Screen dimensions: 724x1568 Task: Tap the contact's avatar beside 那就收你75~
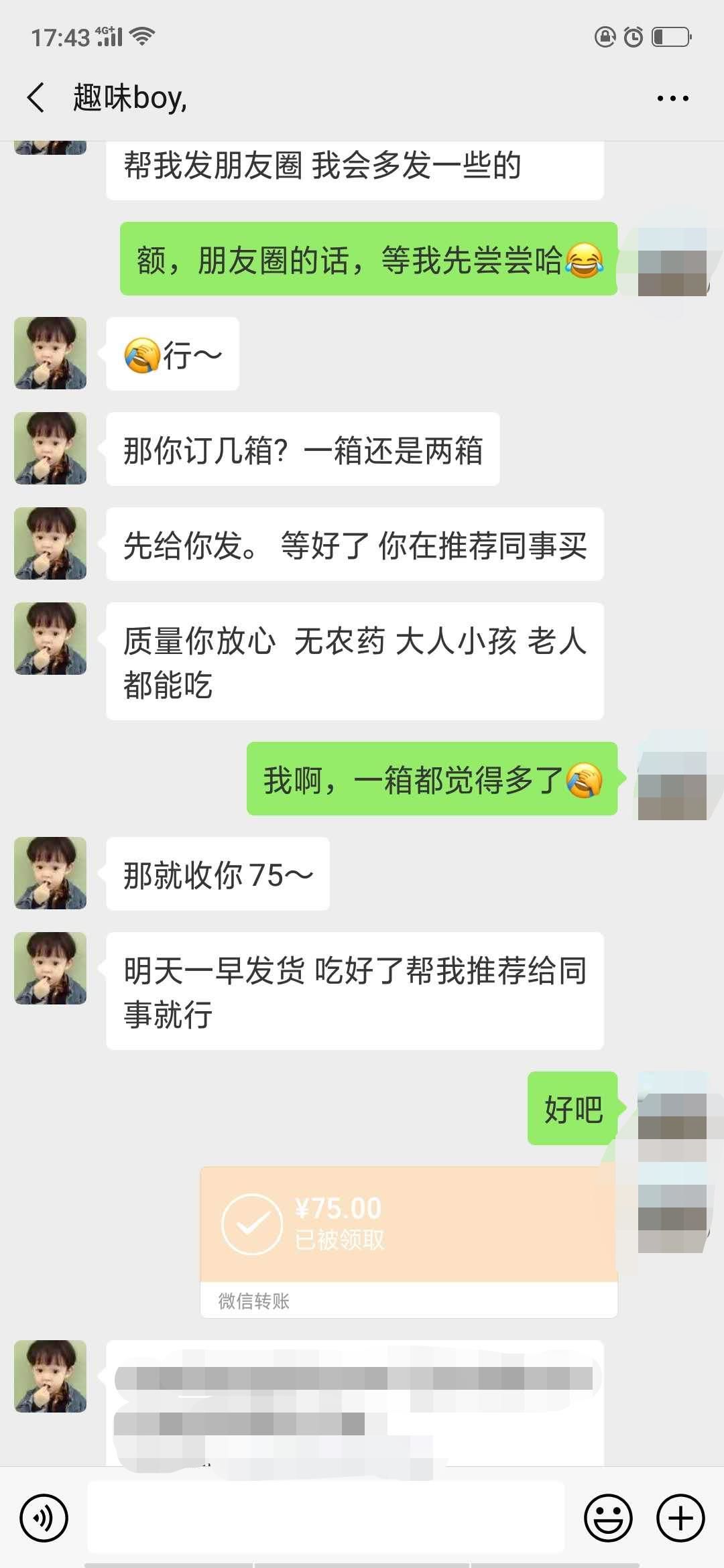[x=51, y=873]
